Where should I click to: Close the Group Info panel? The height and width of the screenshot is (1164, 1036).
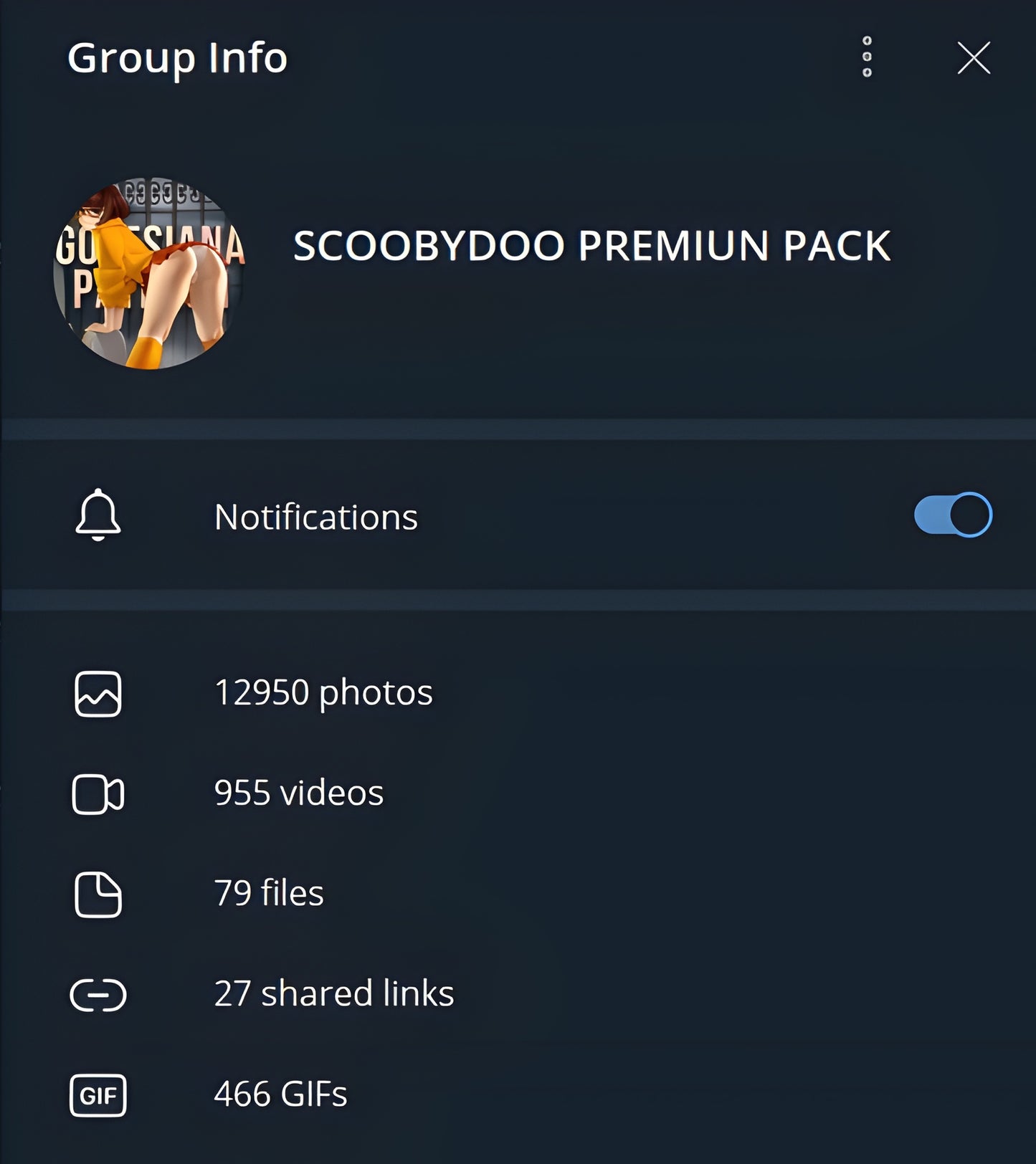(x=973, y=57)
